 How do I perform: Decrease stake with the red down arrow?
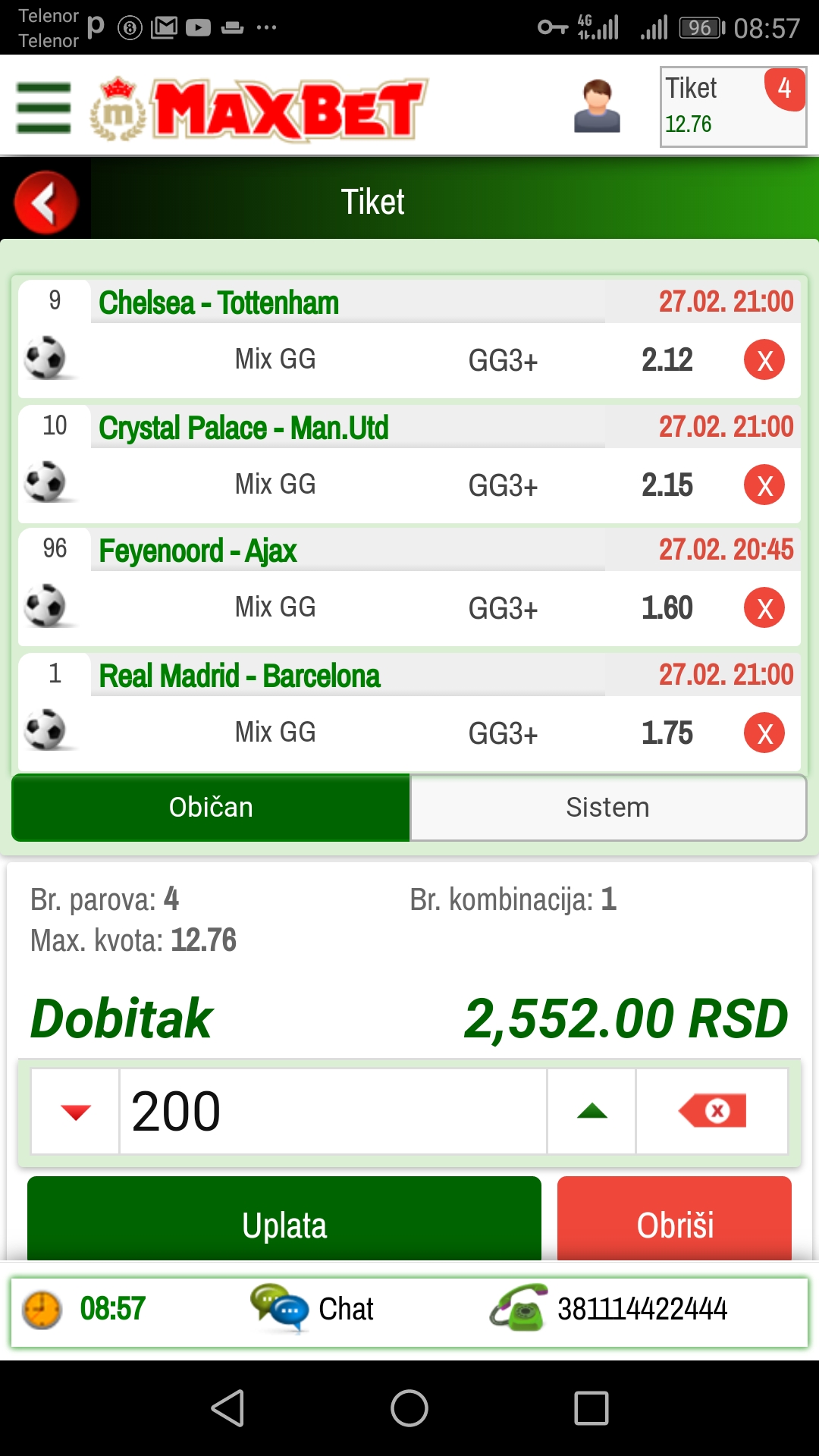(x=76, y=1112)
